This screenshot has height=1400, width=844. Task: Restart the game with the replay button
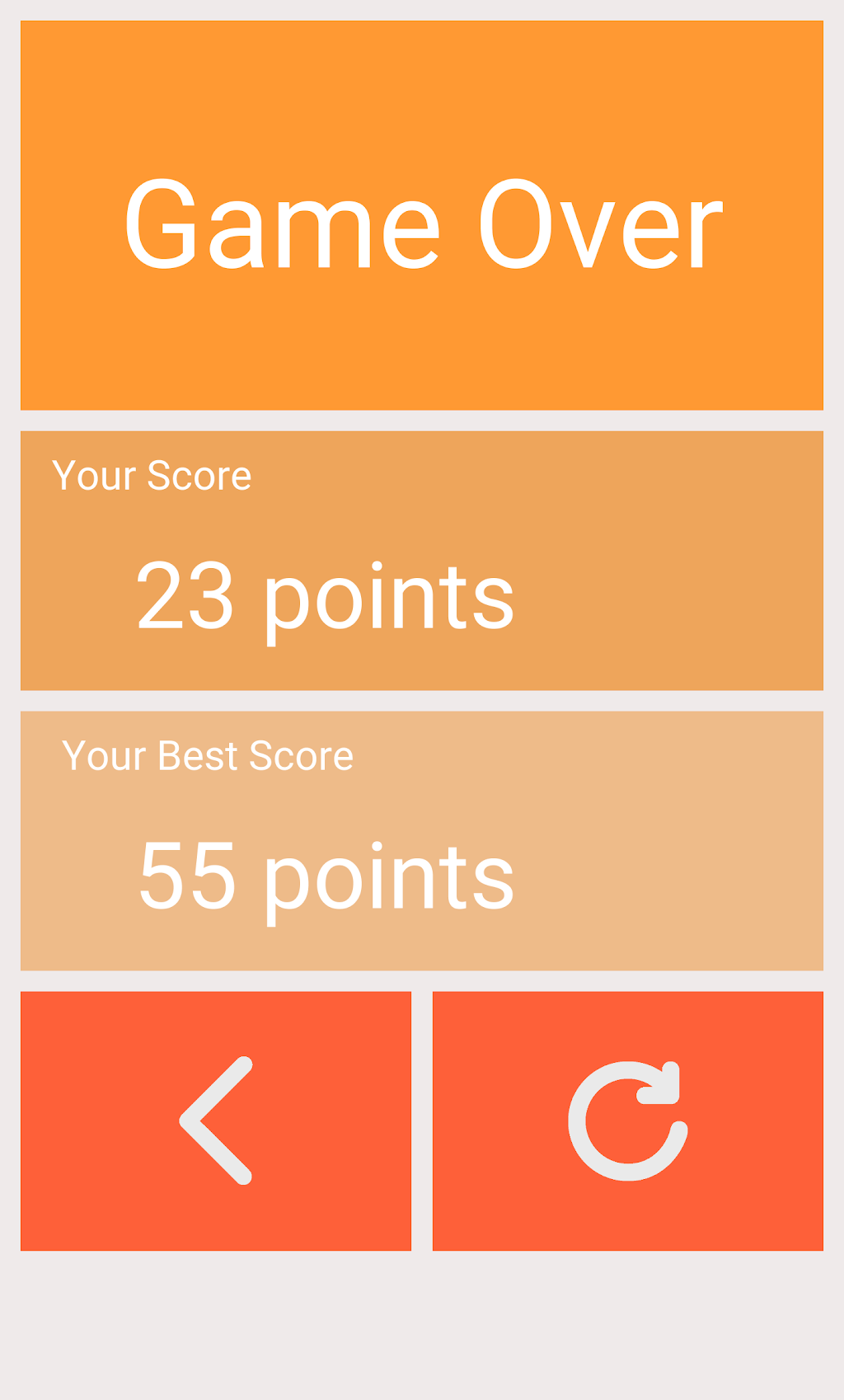coord(628,1120)
